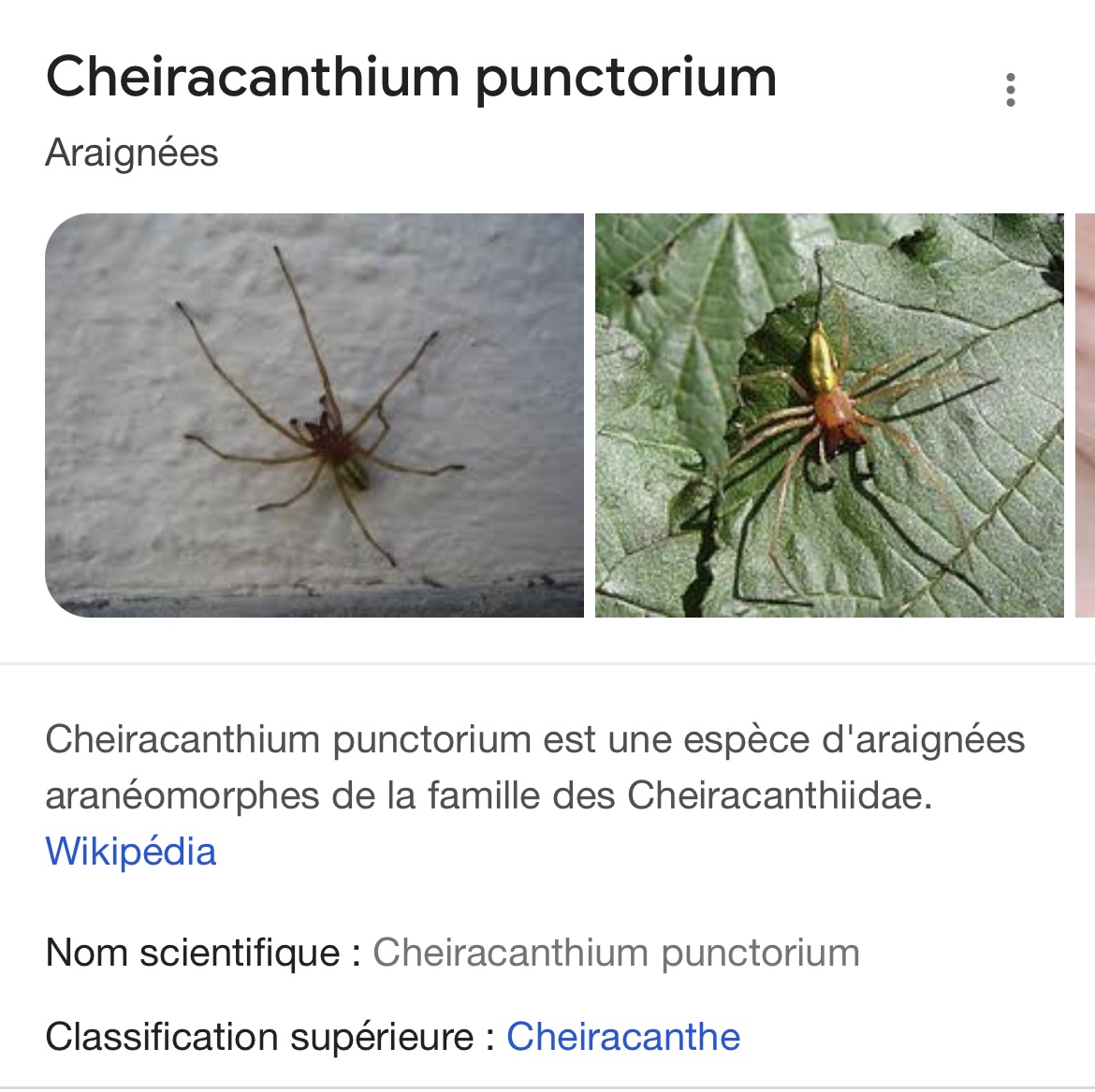View the spider photo on green leaf
This screenshot has height=1092, width=1095.
click(x=829, y=415)
